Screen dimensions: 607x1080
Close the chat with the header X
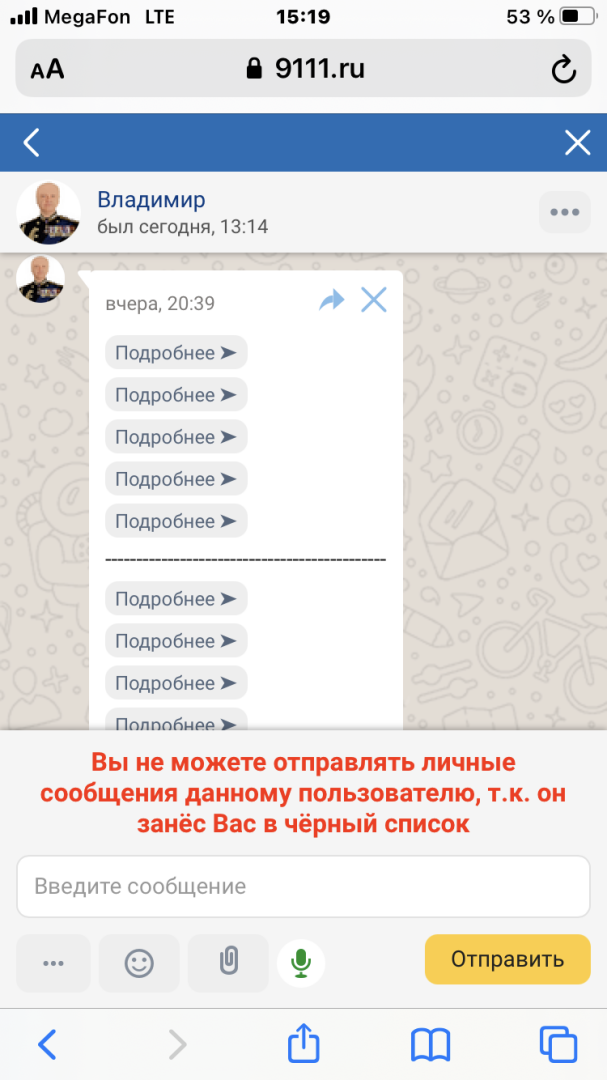coord(577,143)
